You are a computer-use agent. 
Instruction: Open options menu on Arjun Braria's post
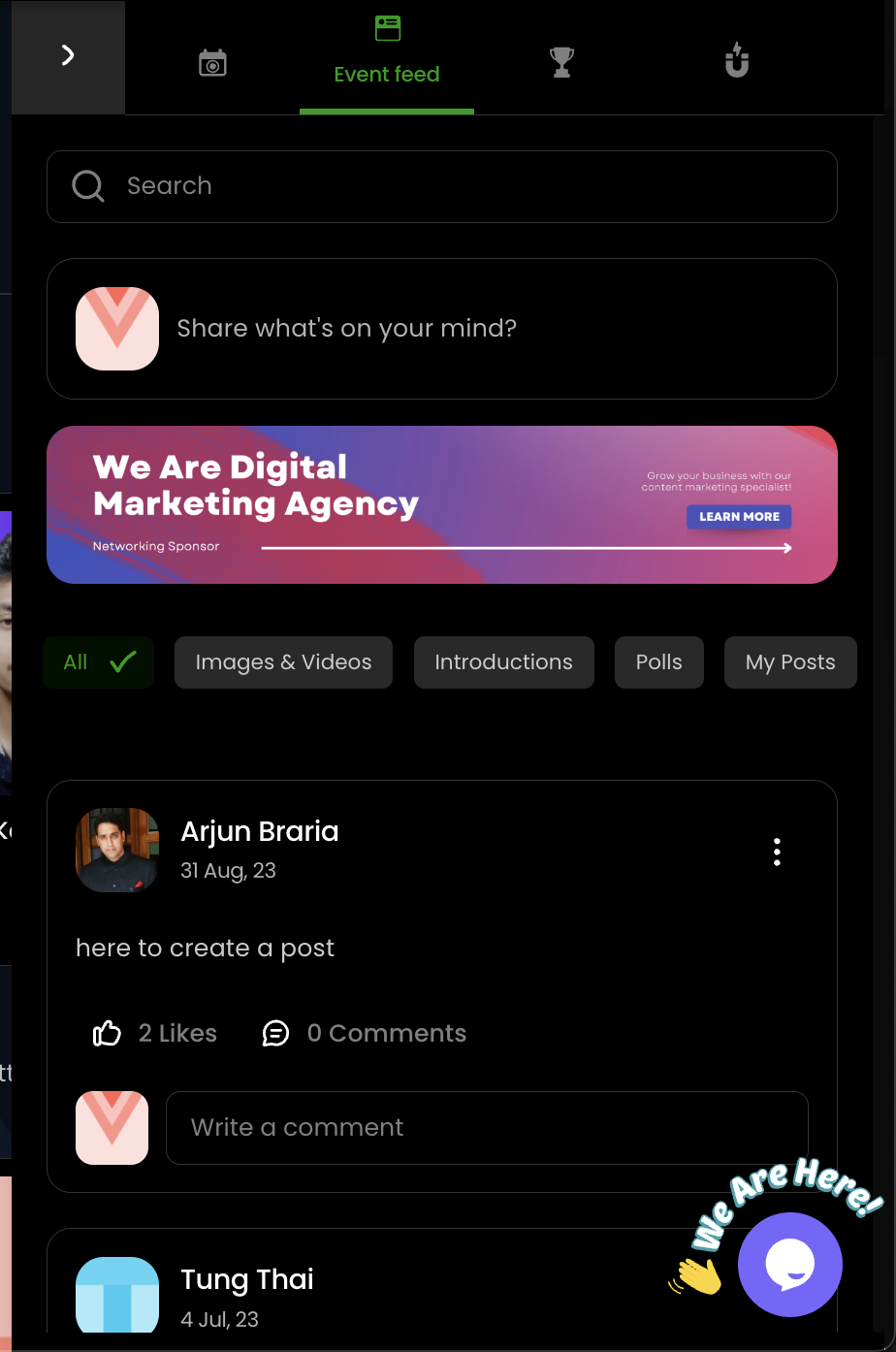click(777, 852)
